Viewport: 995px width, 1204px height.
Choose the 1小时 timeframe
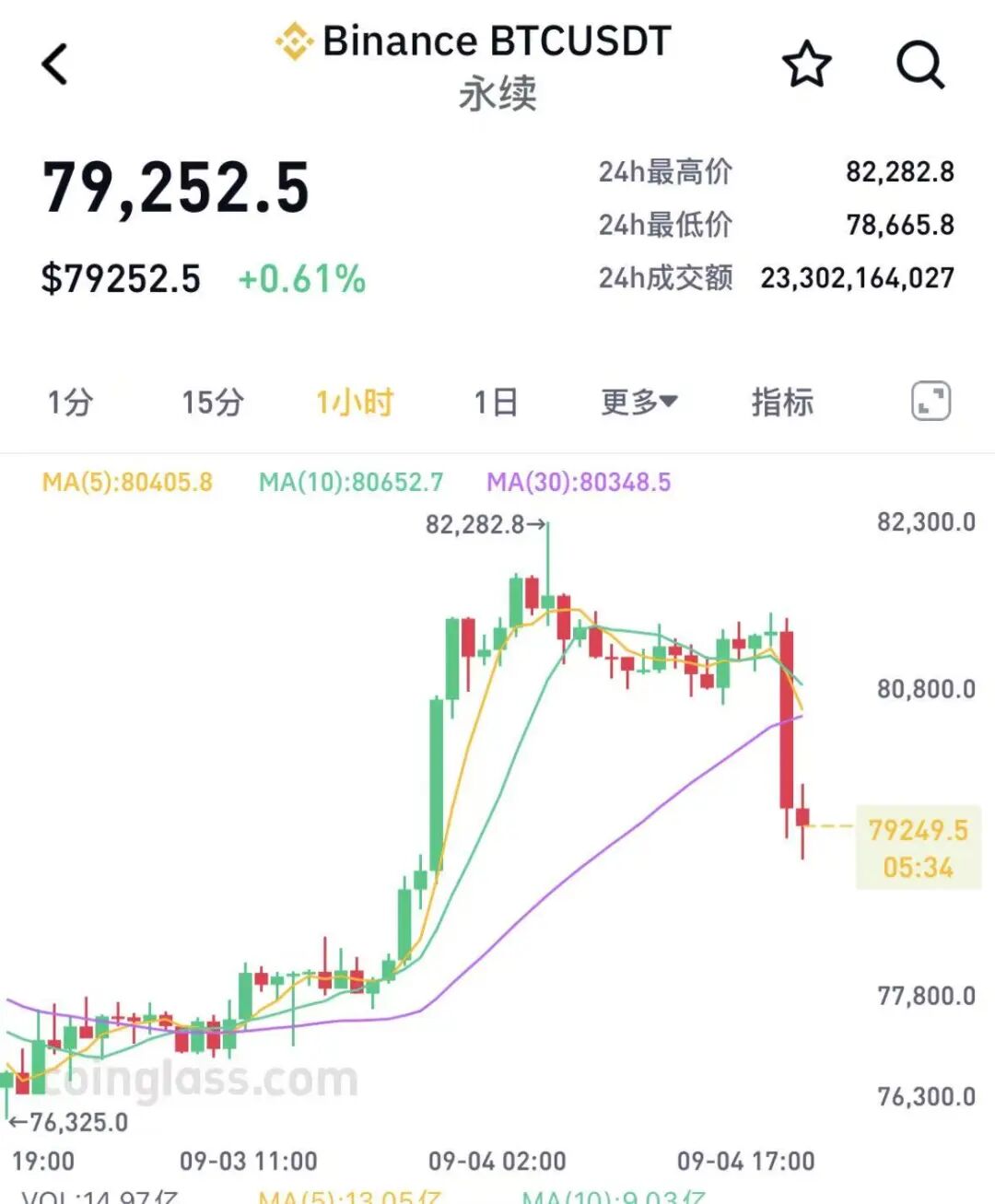[355, 403]
